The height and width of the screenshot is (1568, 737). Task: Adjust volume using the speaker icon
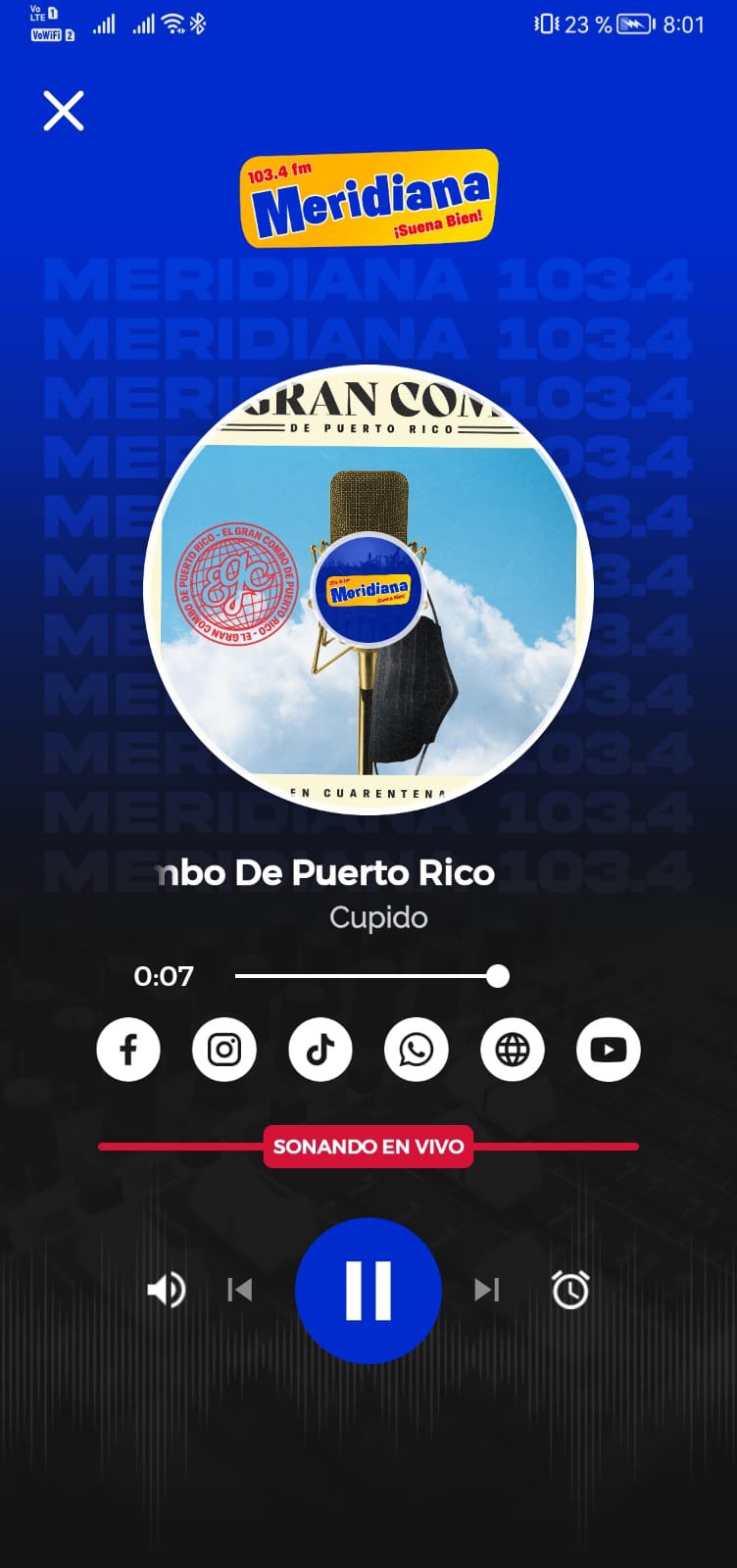tap(166, 1291)
